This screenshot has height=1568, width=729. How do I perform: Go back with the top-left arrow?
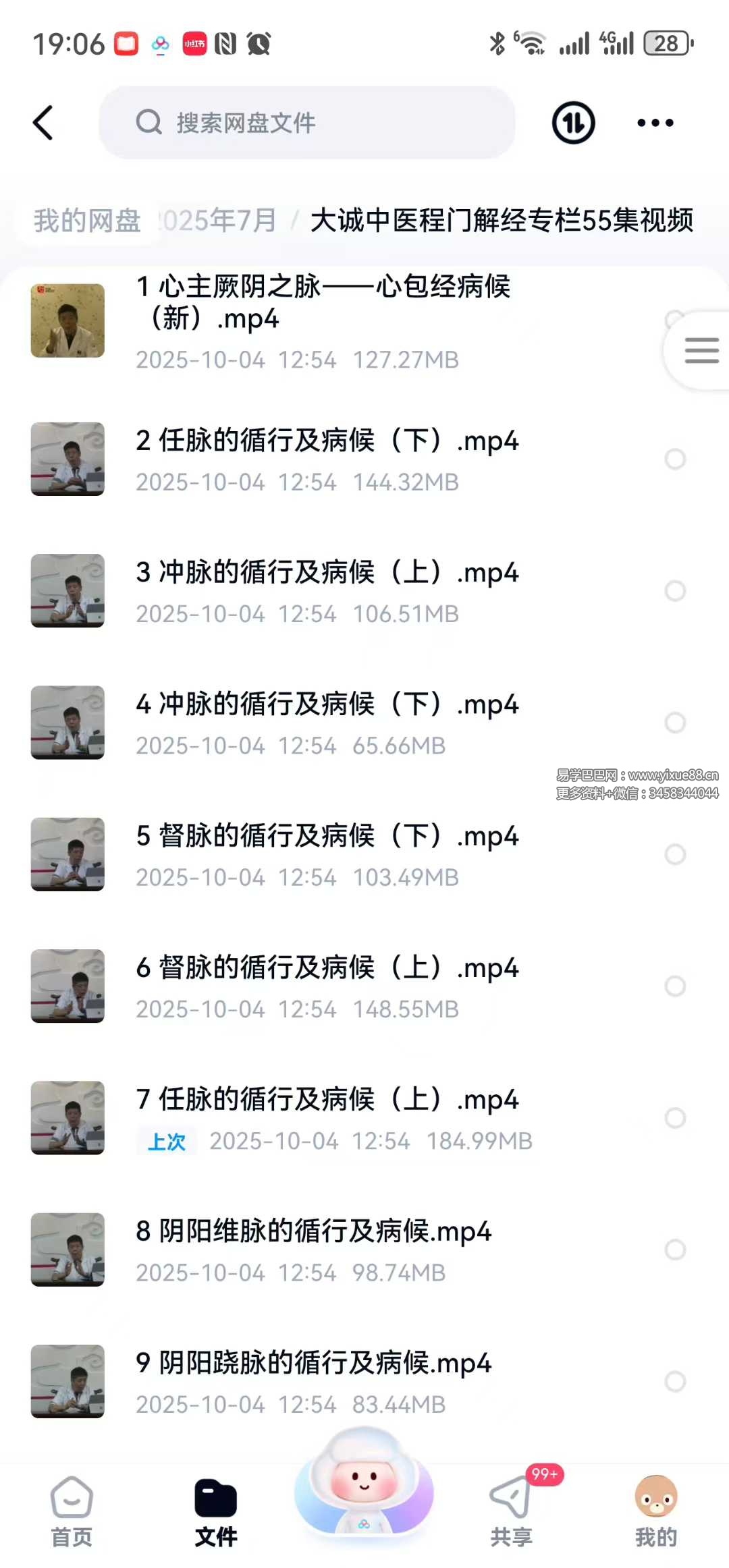click(x=43, y=123)
